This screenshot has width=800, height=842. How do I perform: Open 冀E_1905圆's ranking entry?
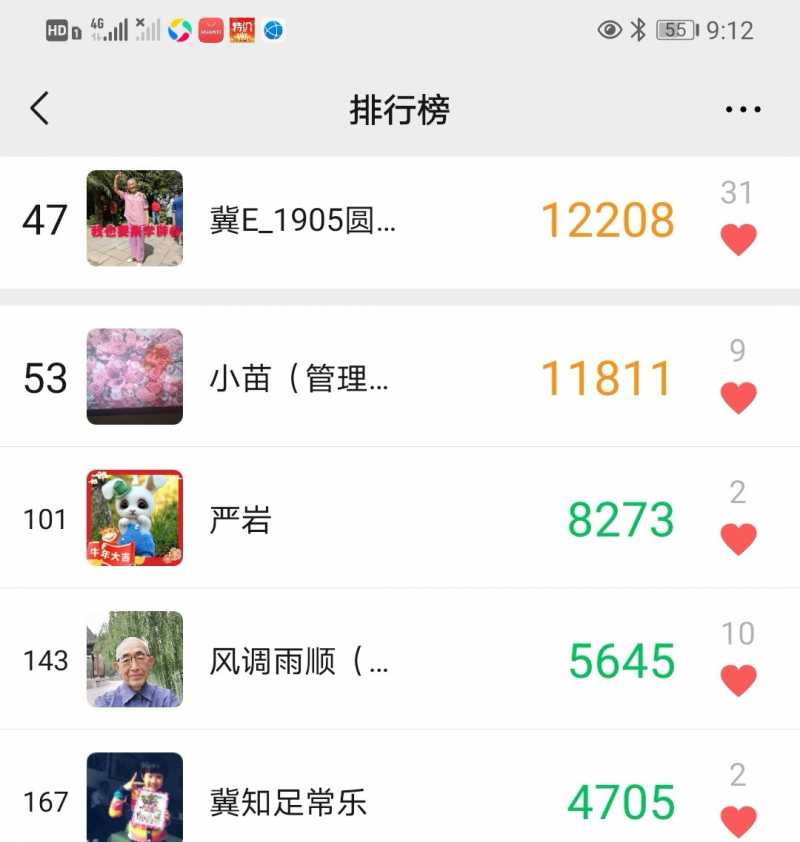point(303,220)
